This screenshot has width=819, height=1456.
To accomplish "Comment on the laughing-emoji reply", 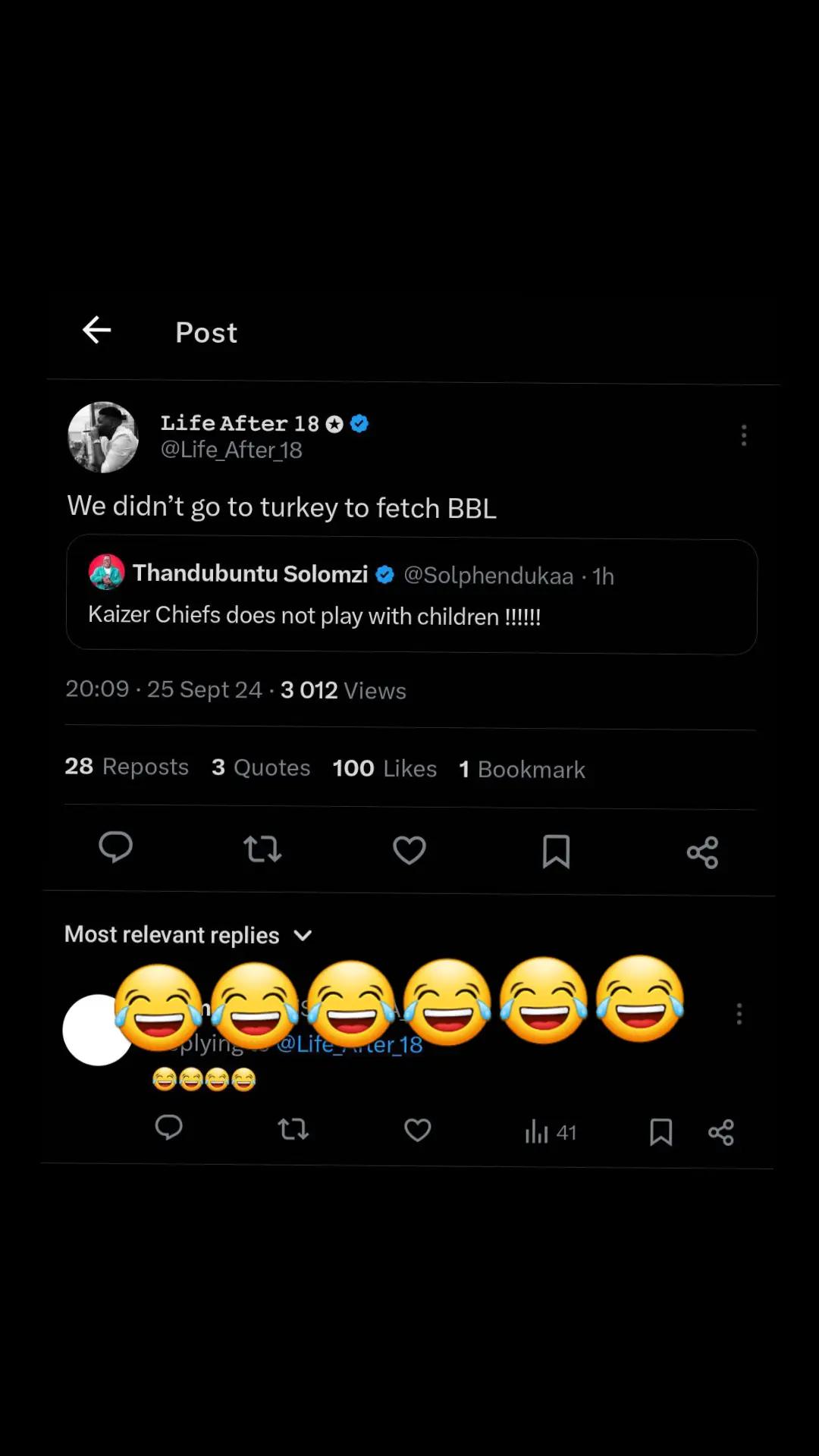I will coord(169,1128).
